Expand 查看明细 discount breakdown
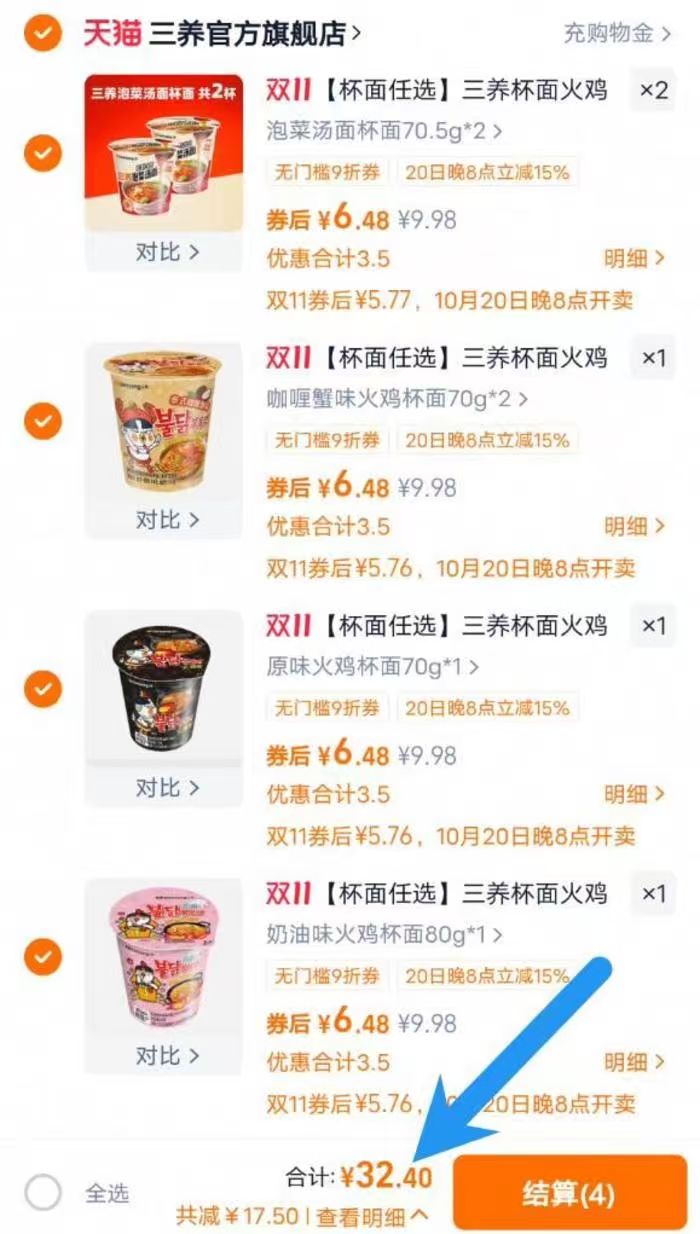700x1234 pixels. point(372,1216)
